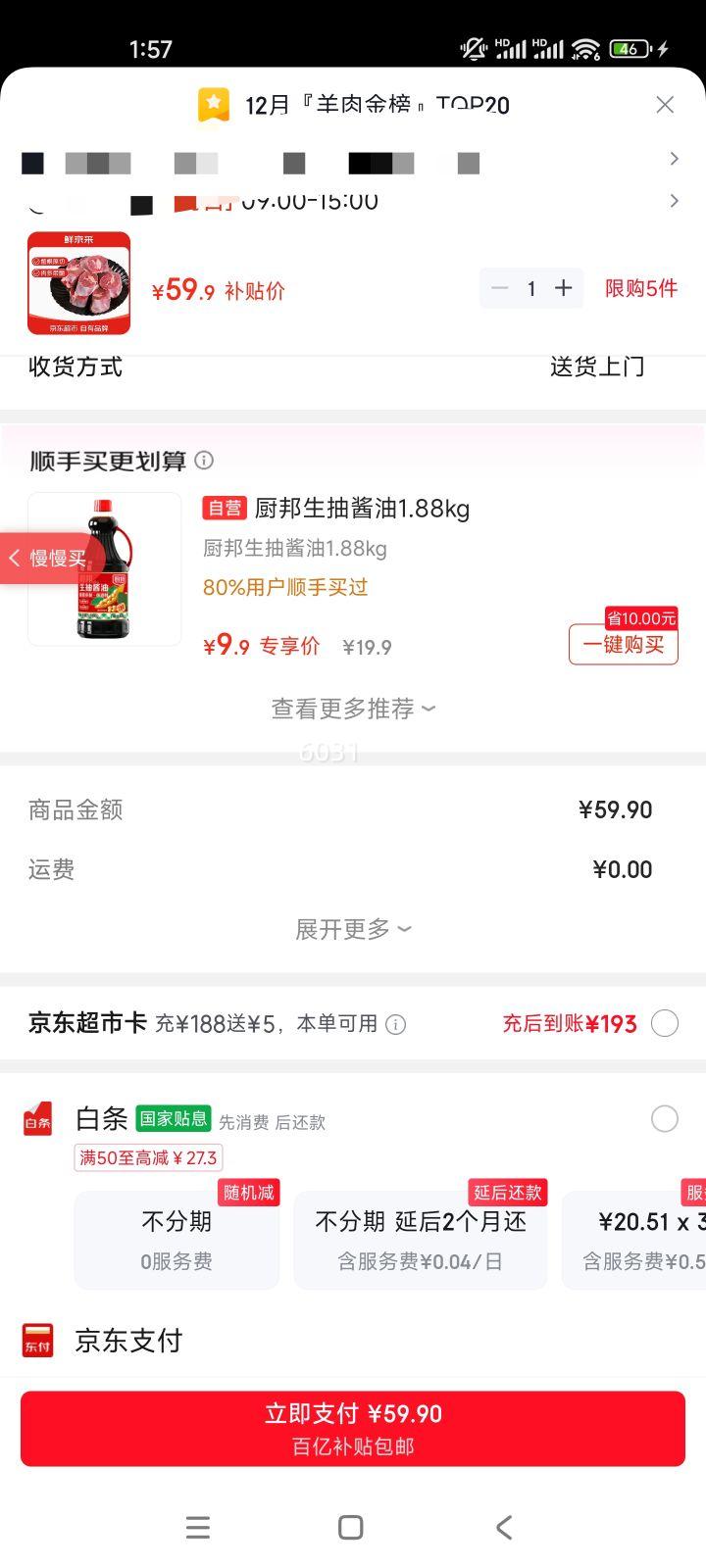Click the info icon next to 本单可用
This screenshot has height=1568, width=706.
click(395, 1023)
